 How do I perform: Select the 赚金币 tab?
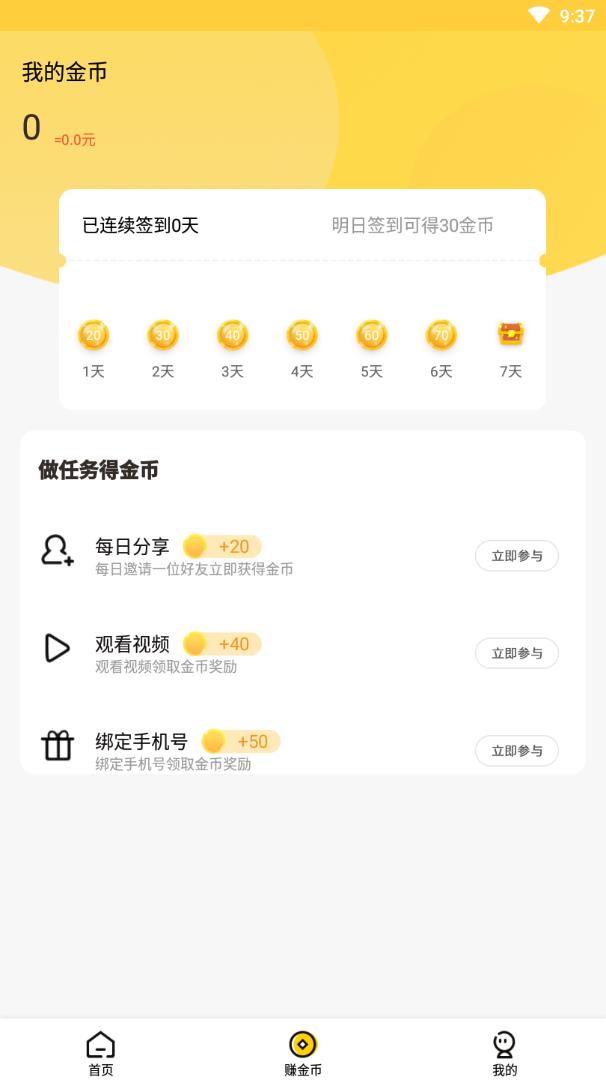click(x=303, y=1053)
